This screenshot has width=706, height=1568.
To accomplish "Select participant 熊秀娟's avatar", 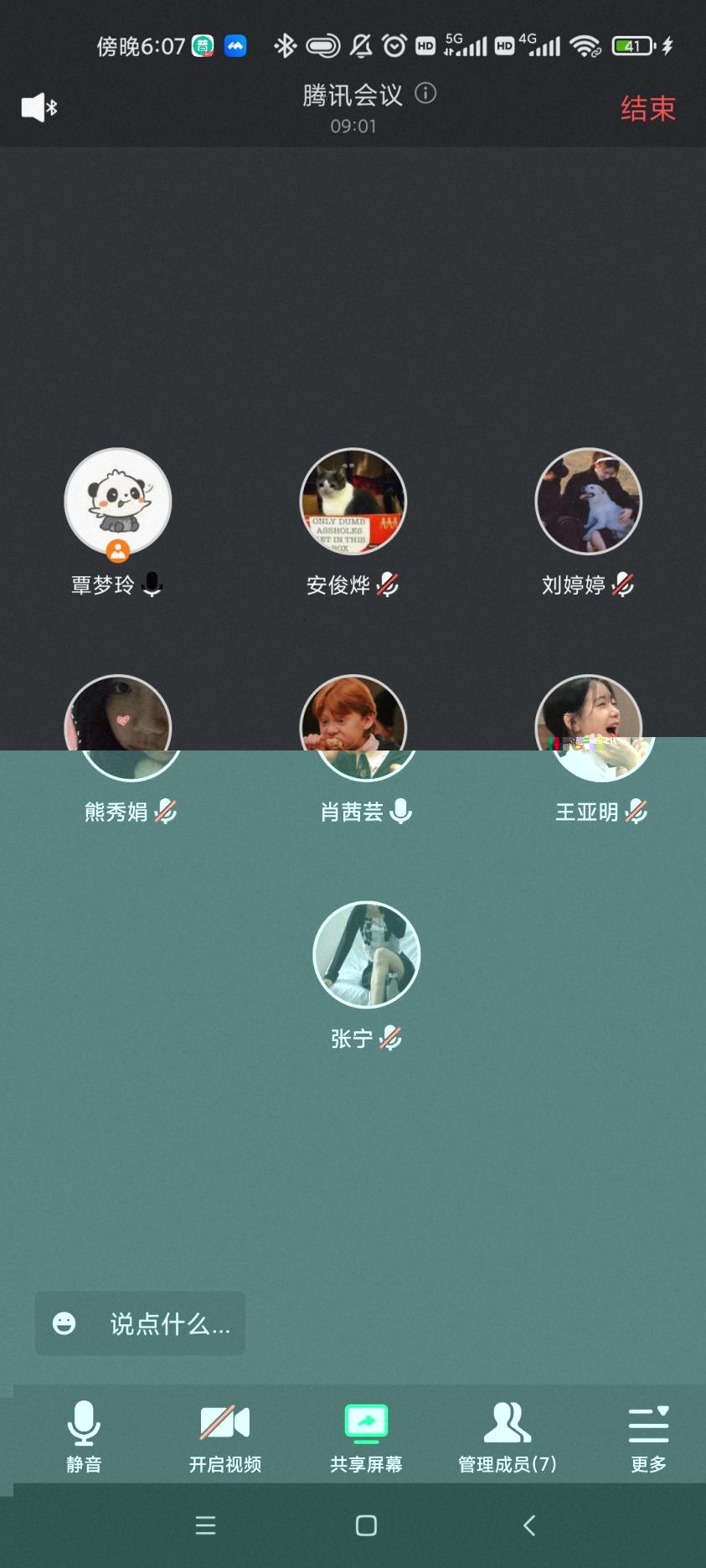I will coord(118,727).
